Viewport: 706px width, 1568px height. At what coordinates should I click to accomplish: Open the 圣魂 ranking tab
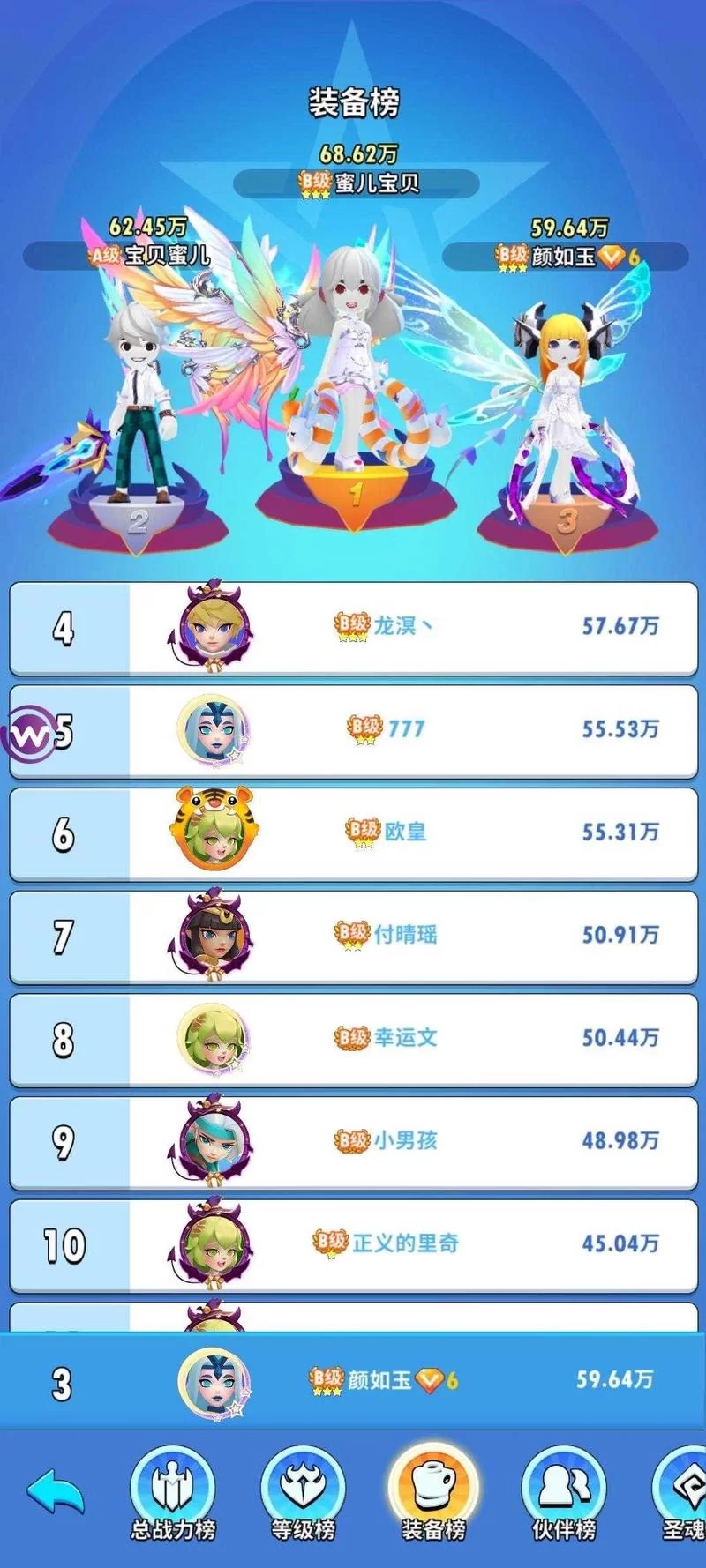click(683, 1492)
